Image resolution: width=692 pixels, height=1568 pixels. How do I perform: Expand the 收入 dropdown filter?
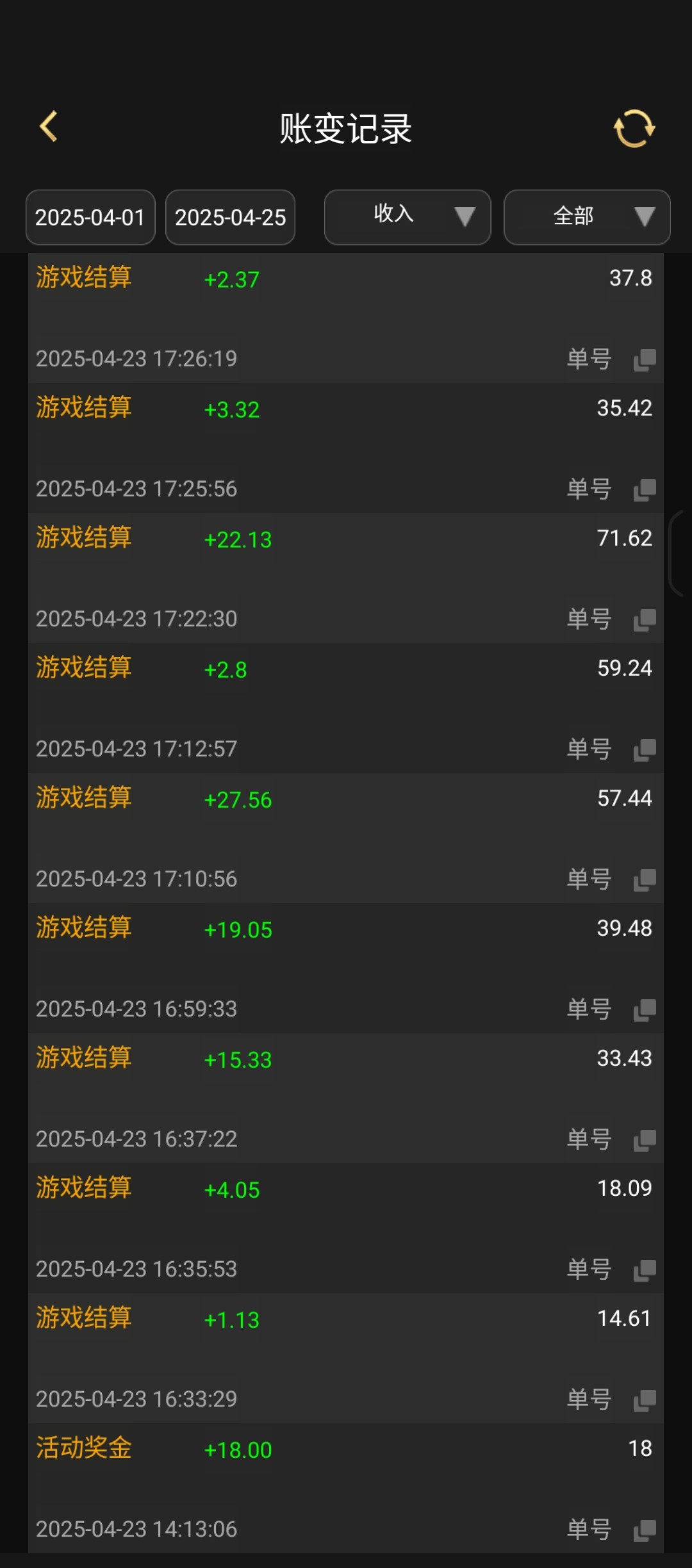click(408, 217)
